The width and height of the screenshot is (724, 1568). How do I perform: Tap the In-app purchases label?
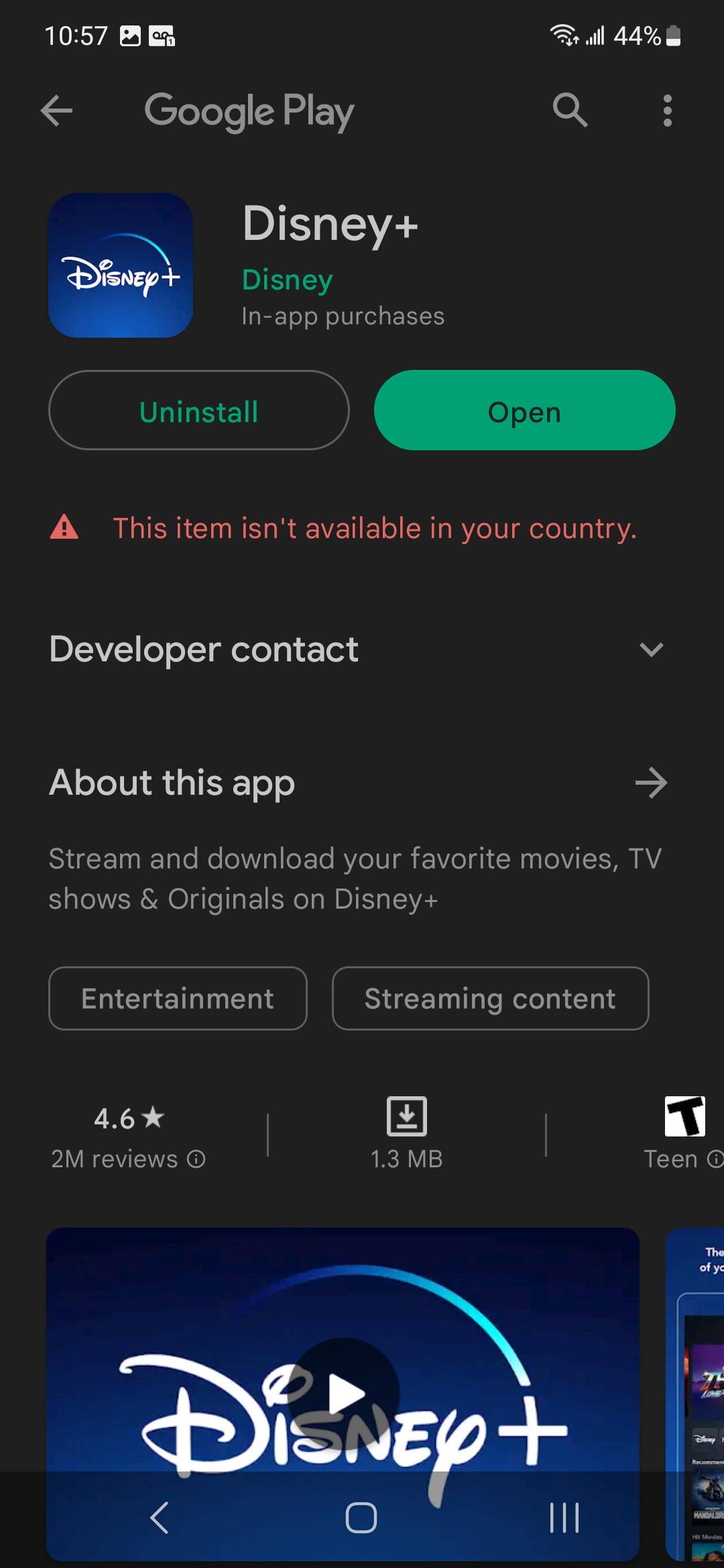pos(343,315)
